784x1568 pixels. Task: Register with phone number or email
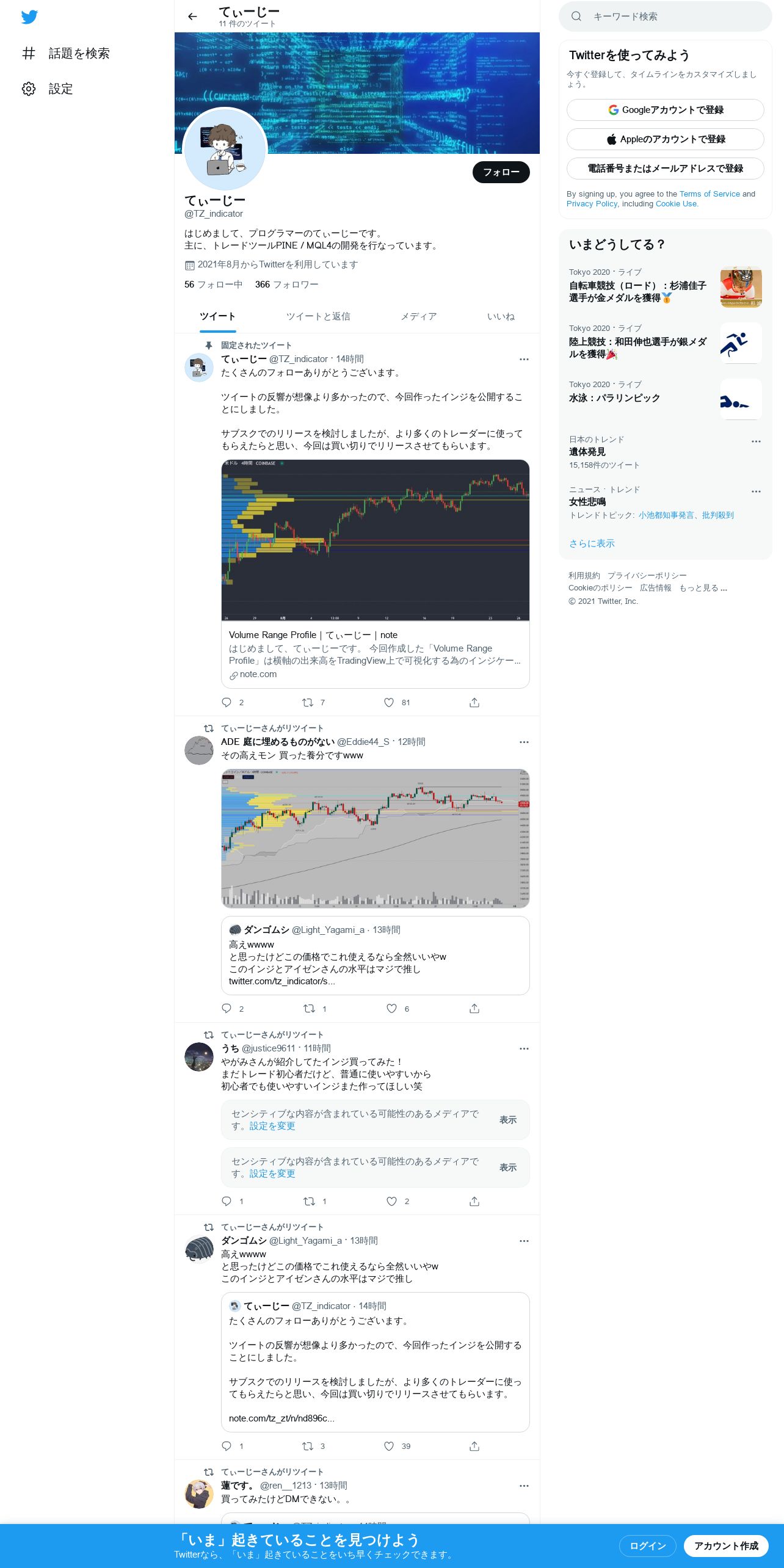pyautogui.click(x=665, y=169)
